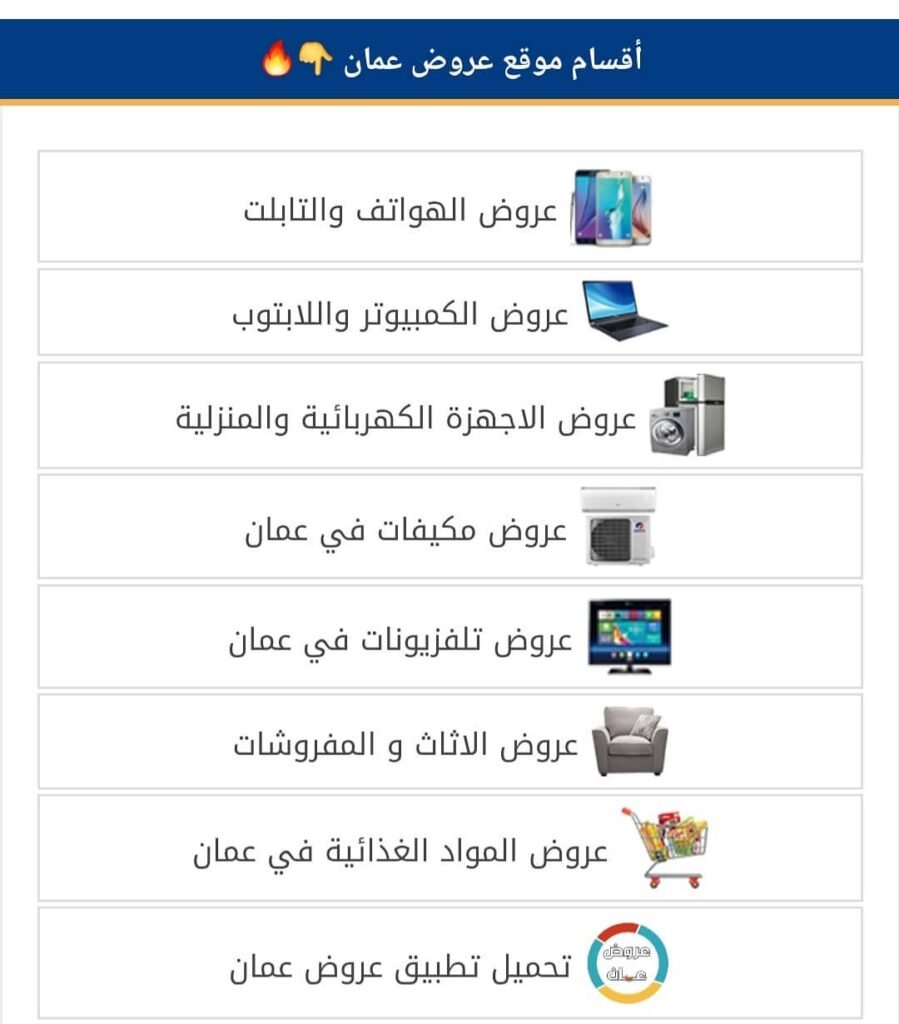
Task: Click the blue header أقسام موقع عروض عمان
Action: click(450, 57)
